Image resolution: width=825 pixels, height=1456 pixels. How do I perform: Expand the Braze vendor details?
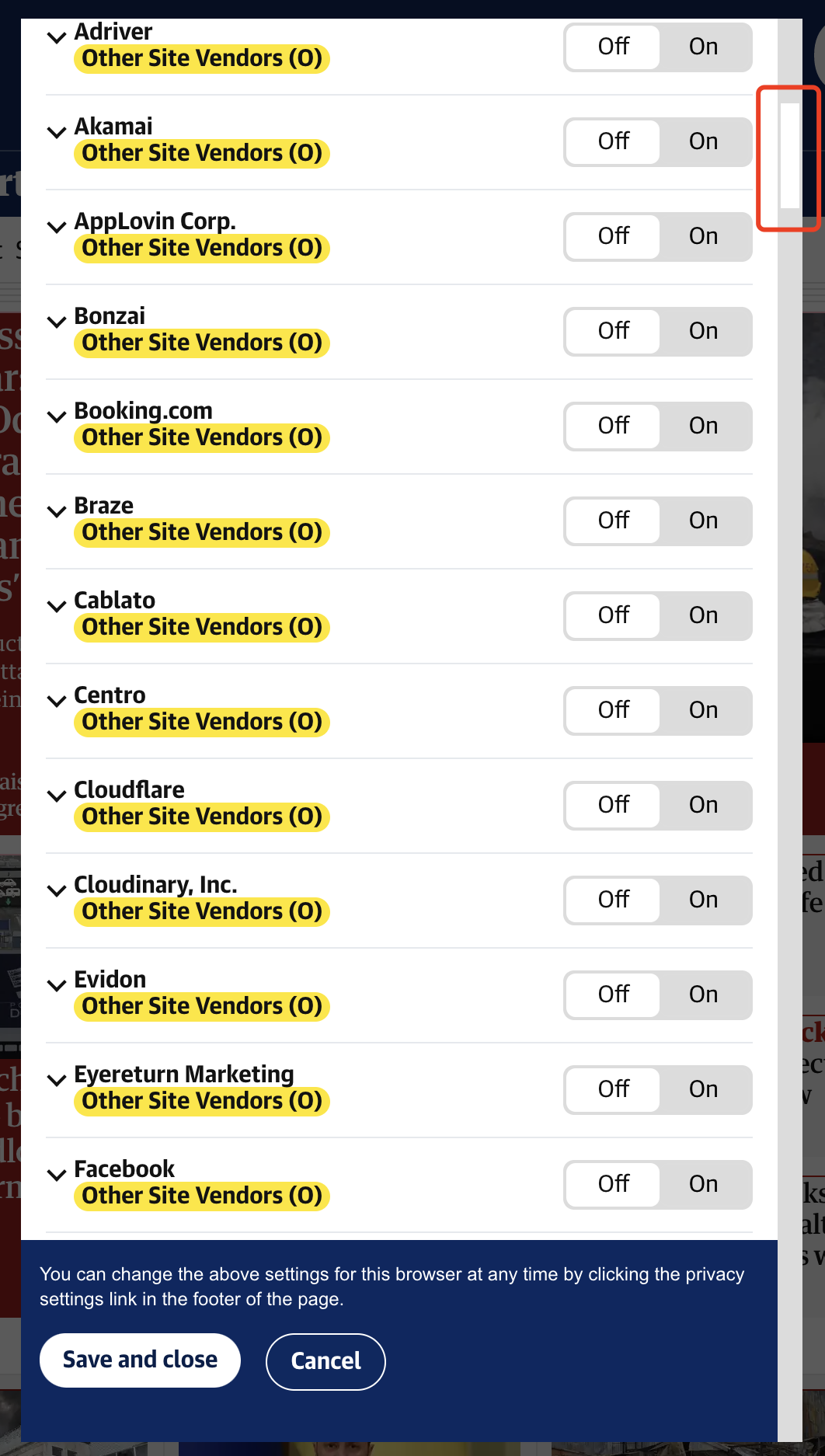tap(57, 511)
